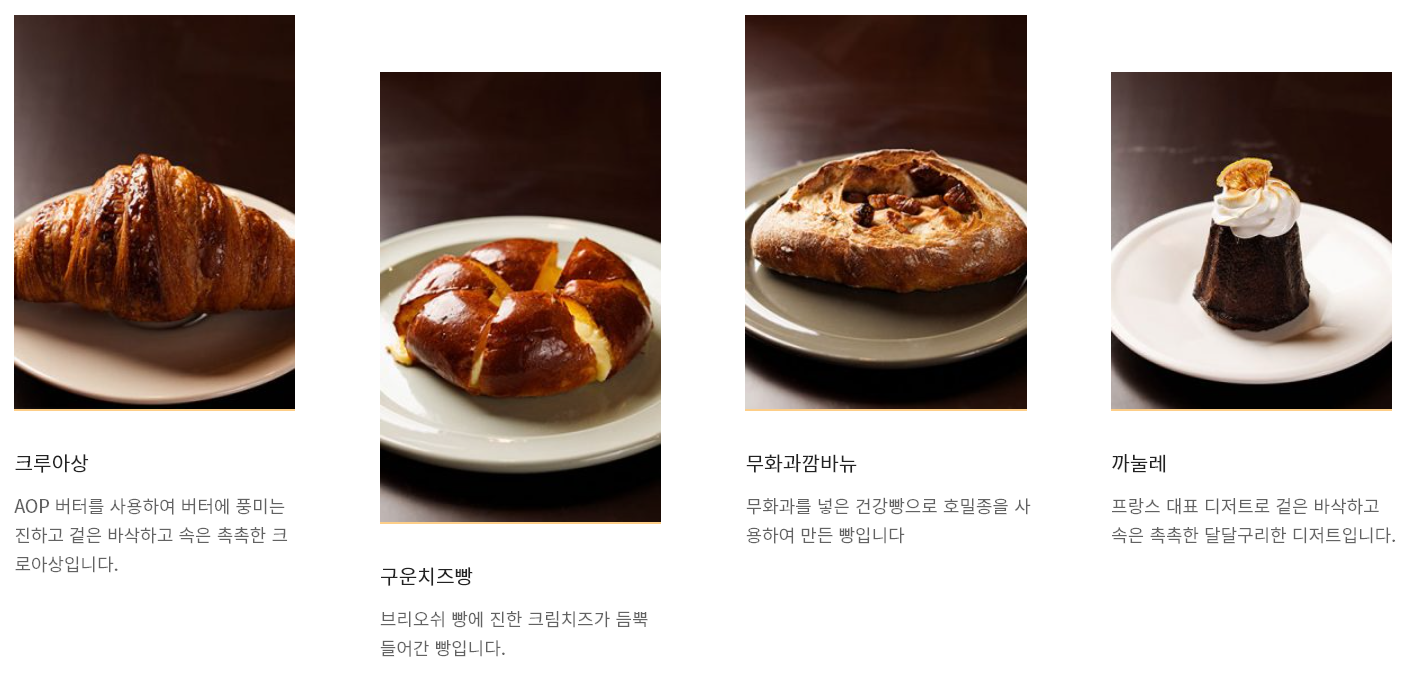
Task: Open the 구운치즈빵 baked cheese bread card
Action: [520, 297]
